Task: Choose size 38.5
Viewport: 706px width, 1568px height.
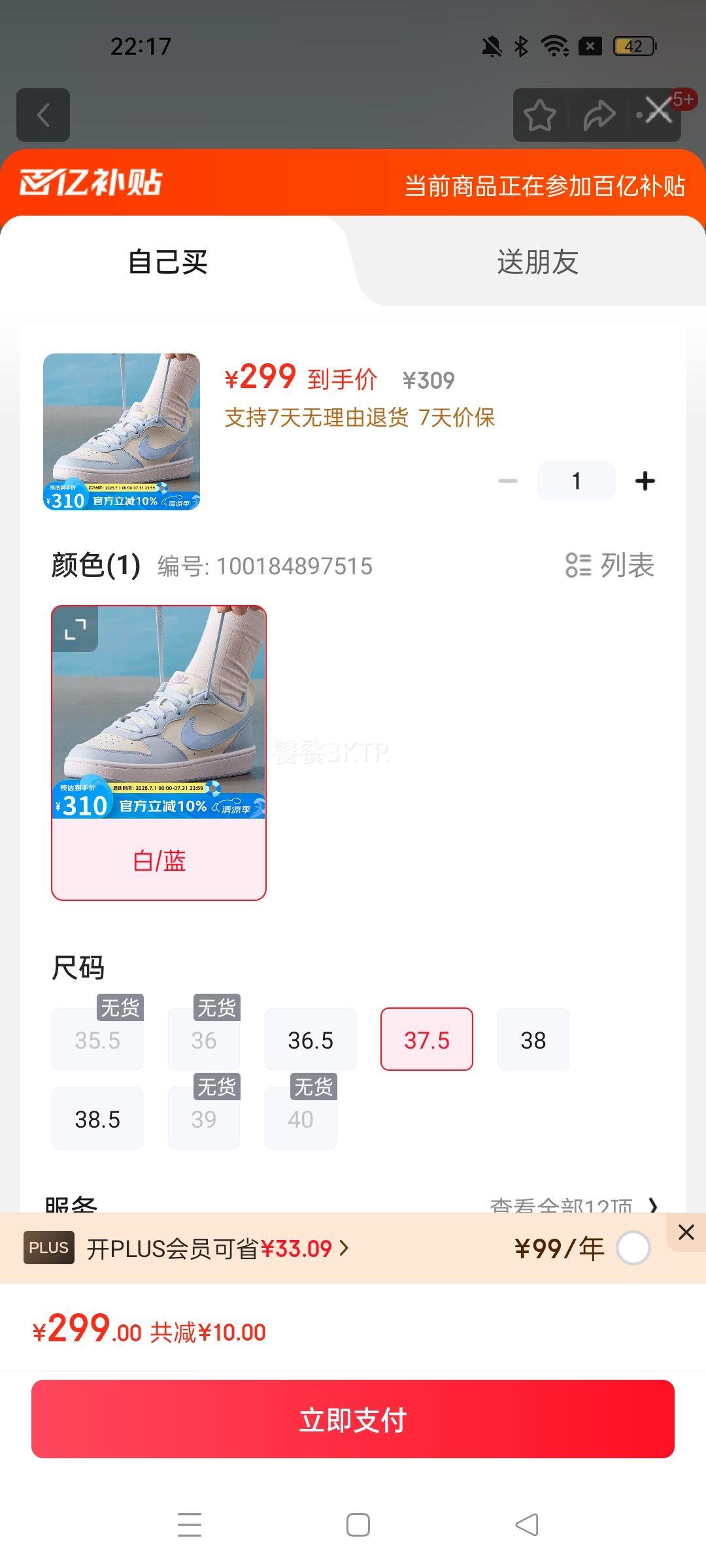Action: [97, 1119]
